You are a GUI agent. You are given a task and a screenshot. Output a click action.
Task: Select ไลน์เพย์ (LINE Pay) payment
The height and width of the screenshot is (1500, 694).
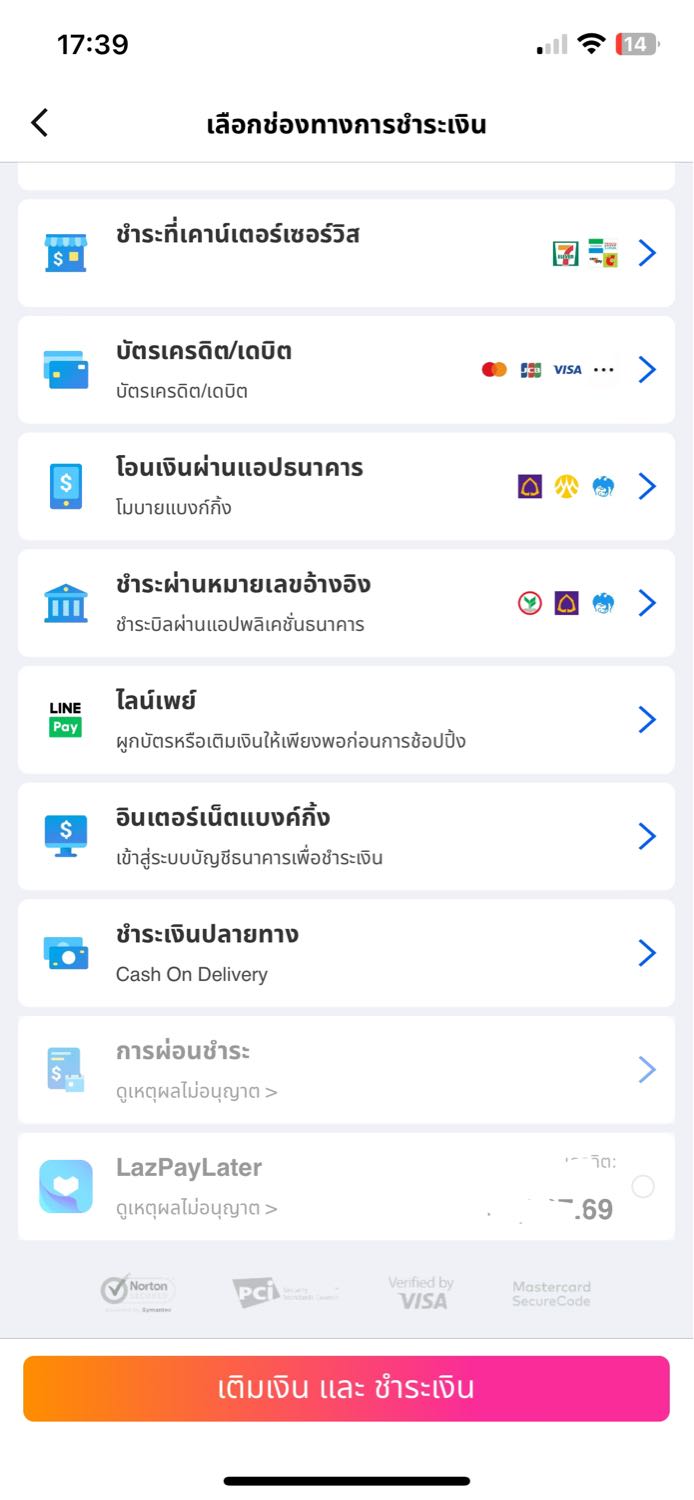[x=346, y=720]
